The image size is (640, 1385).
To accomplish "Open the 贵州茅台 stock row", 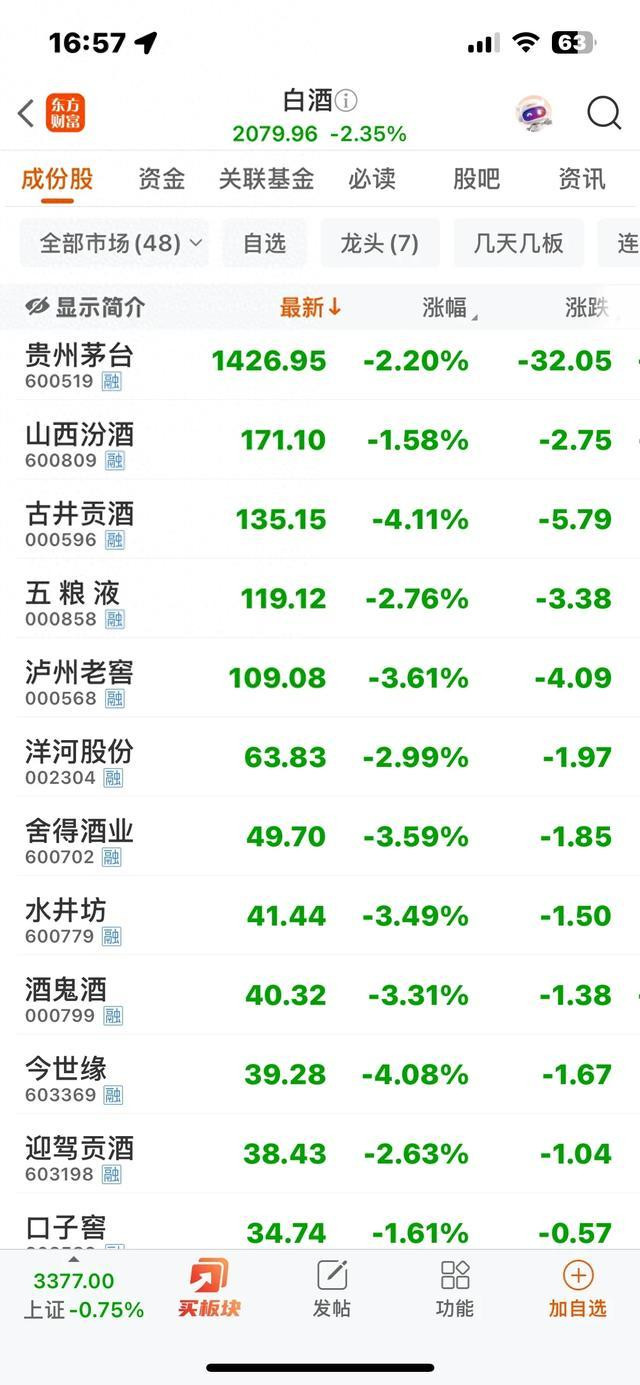I will pyautogui.click(x=320, y=361).
